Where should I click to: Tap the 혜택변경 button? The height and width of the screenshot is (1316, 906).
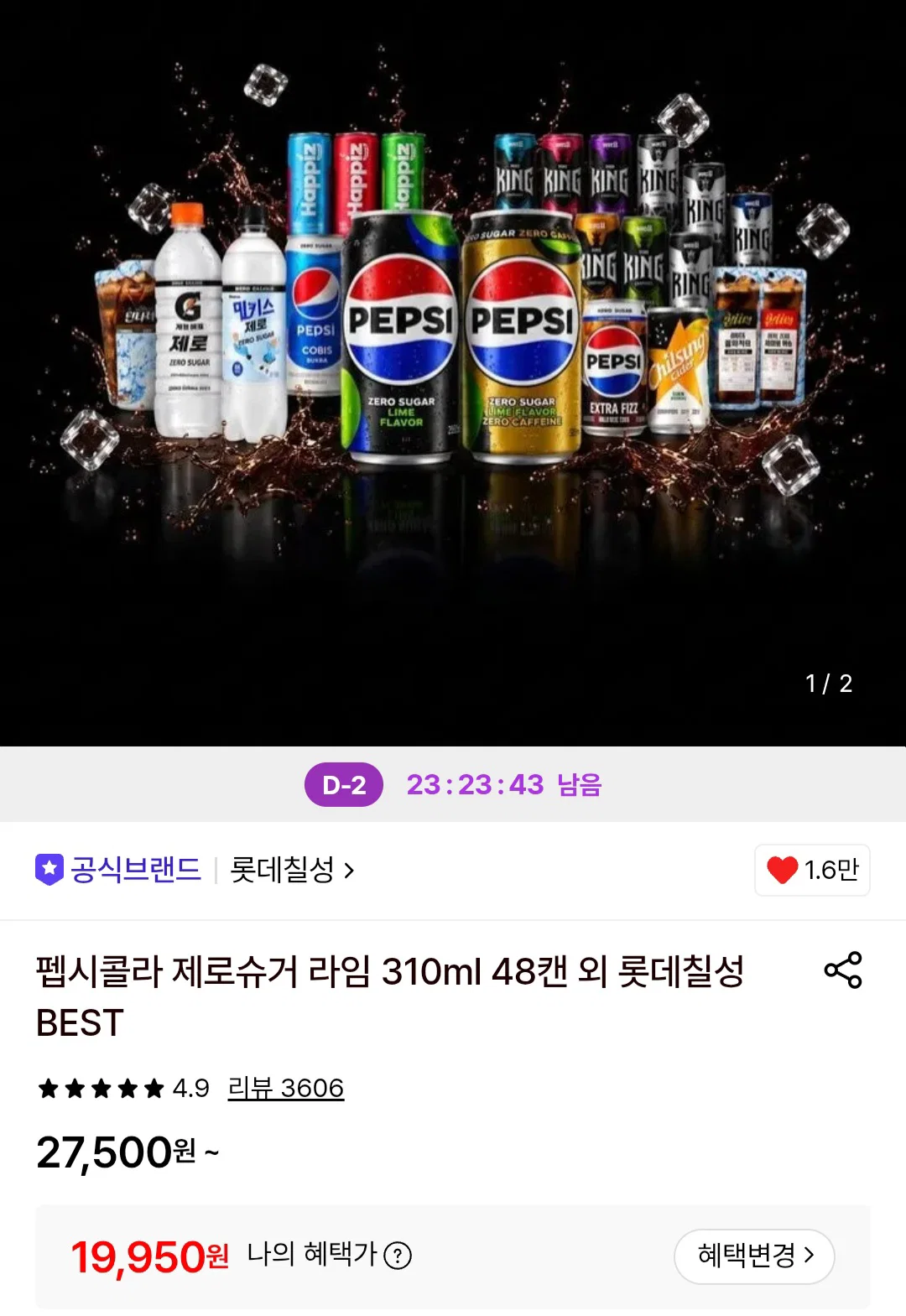(x=754, y=1256)
